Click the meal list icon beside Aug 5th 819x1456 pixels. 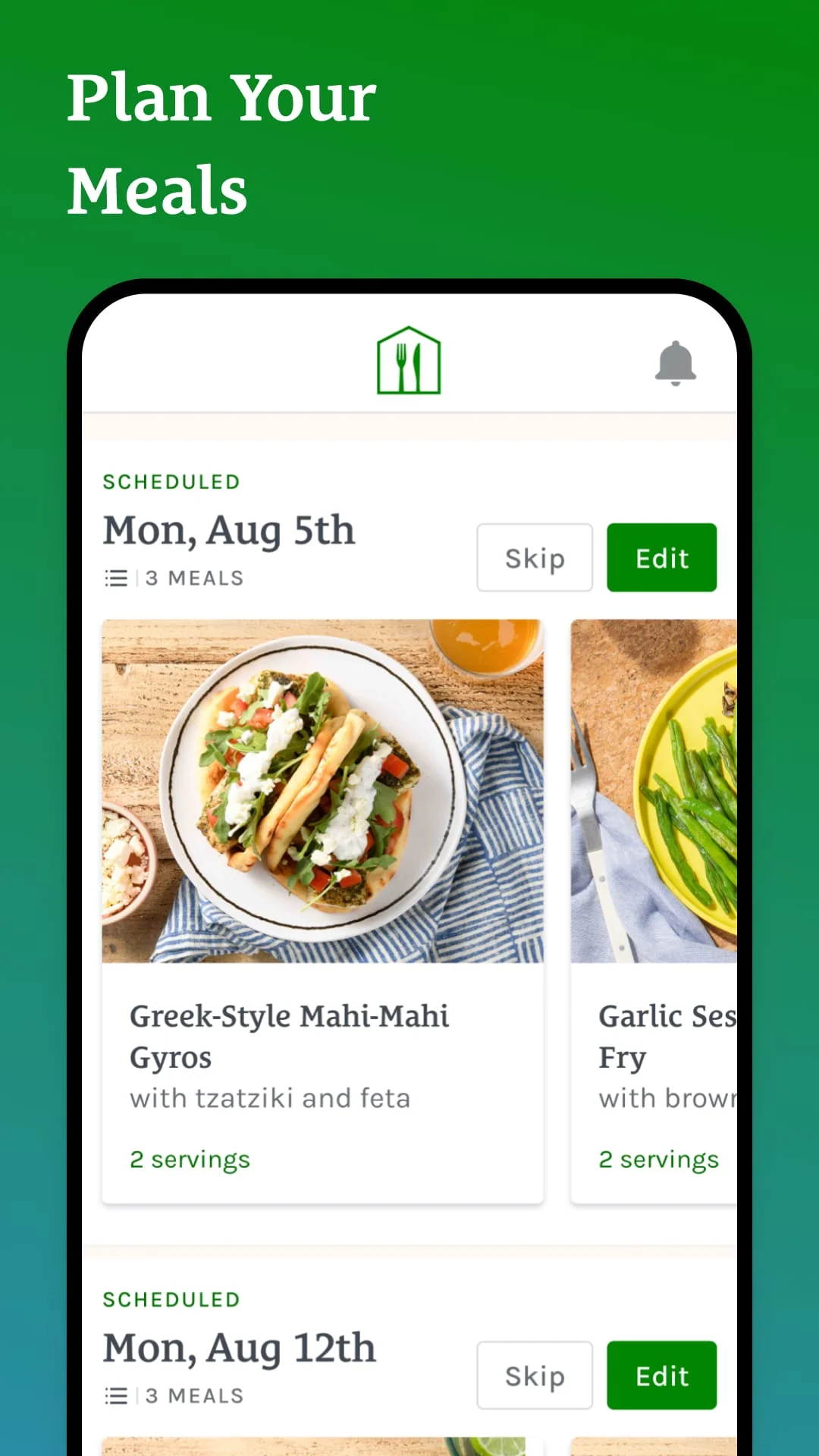(x=115, y=578)
